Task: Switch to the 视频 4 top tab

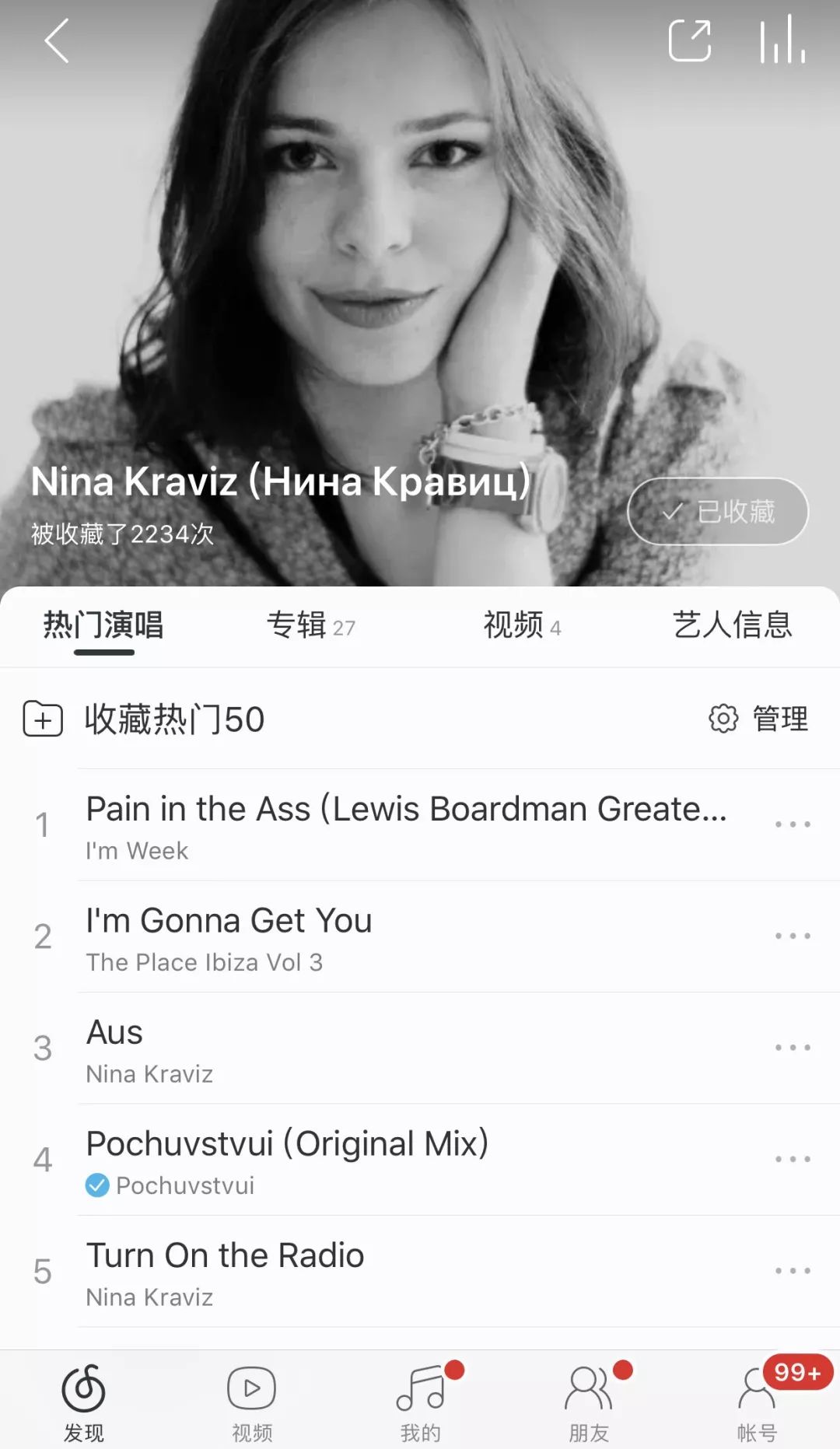Action: [522, 625]
